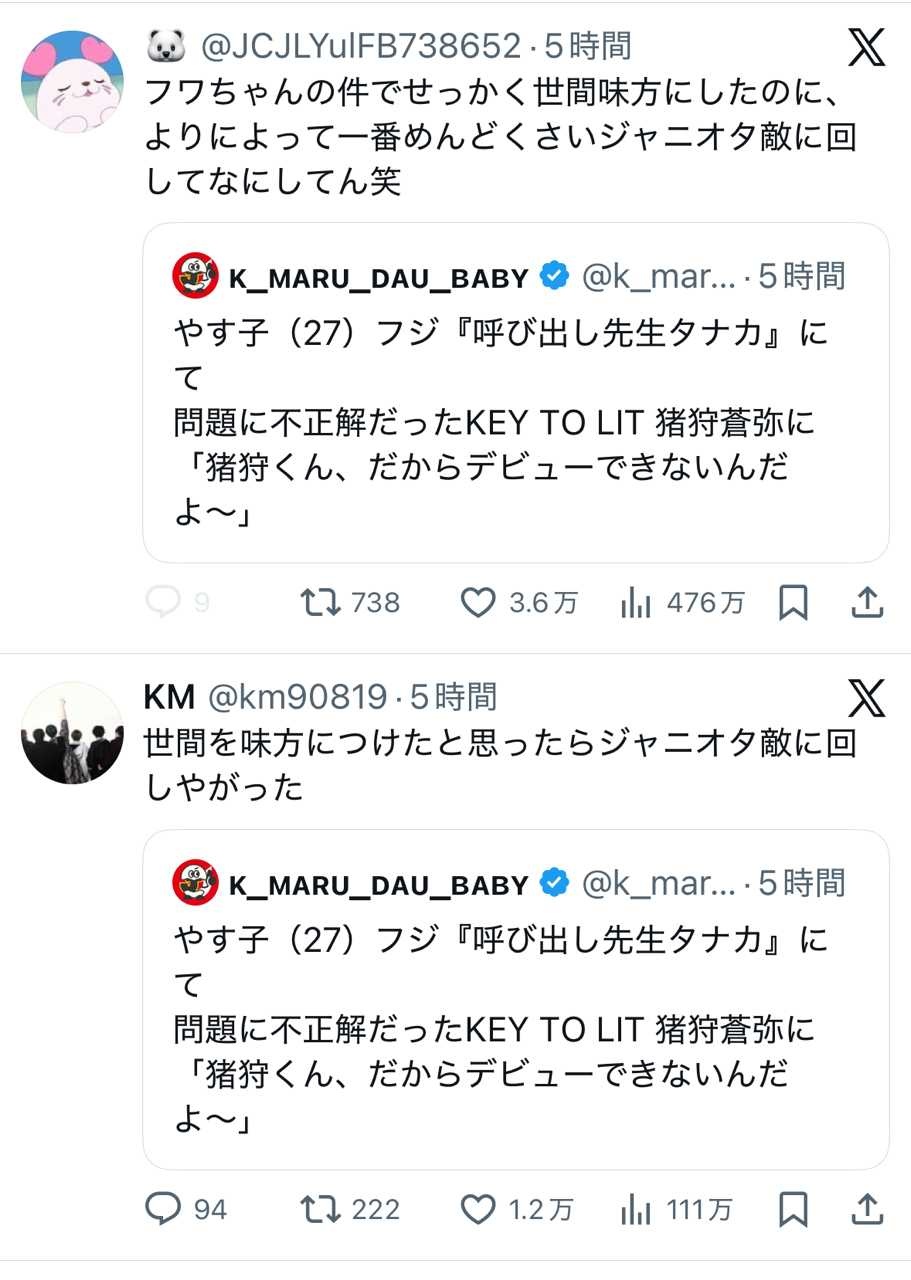Viewport: 911px width, 1280px height.
Task: Like KM's tweet with 1.2万 likes
Action: (x=478, y=1210)
